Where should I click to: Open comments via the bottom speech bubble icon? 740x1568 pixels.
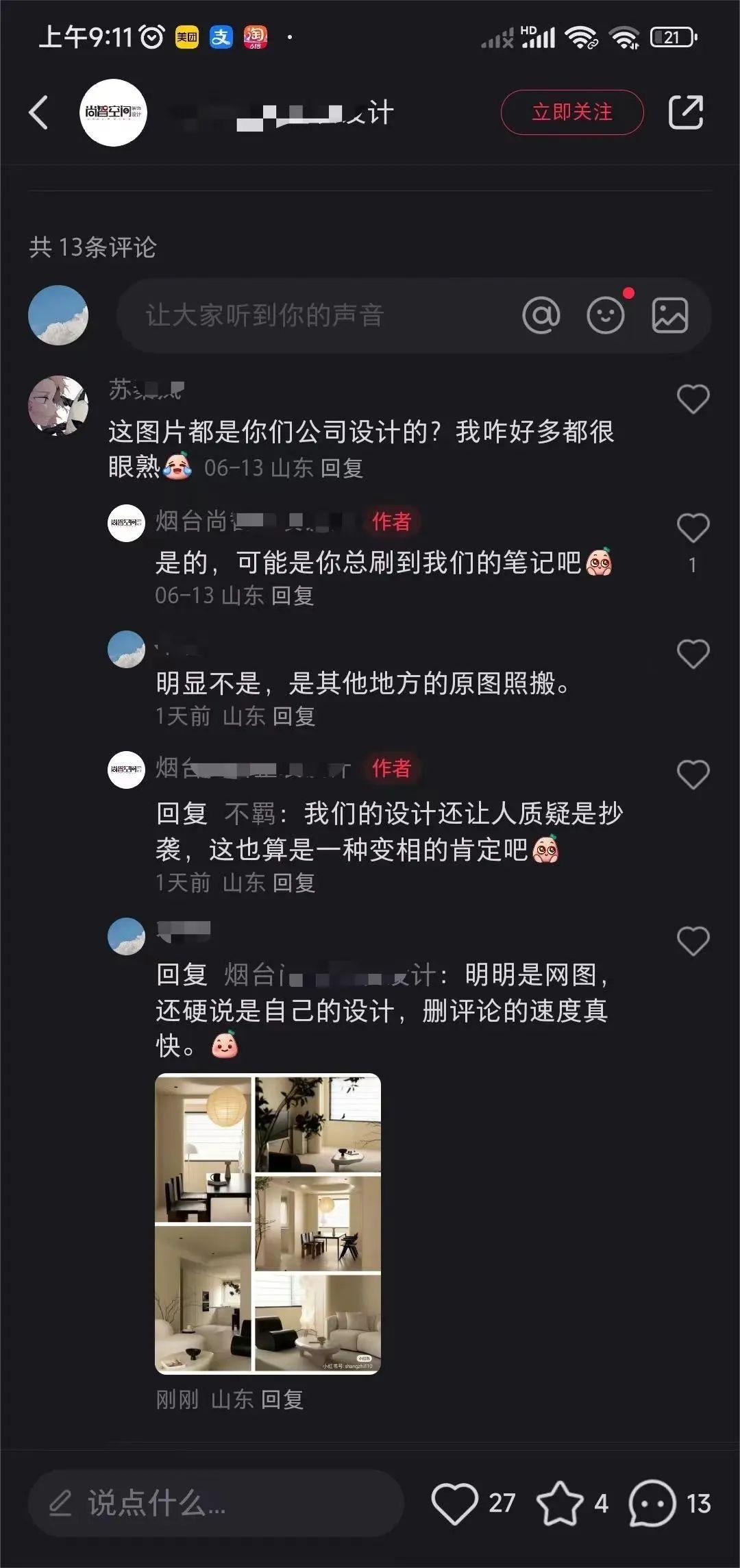click(x=652, y=1504)
